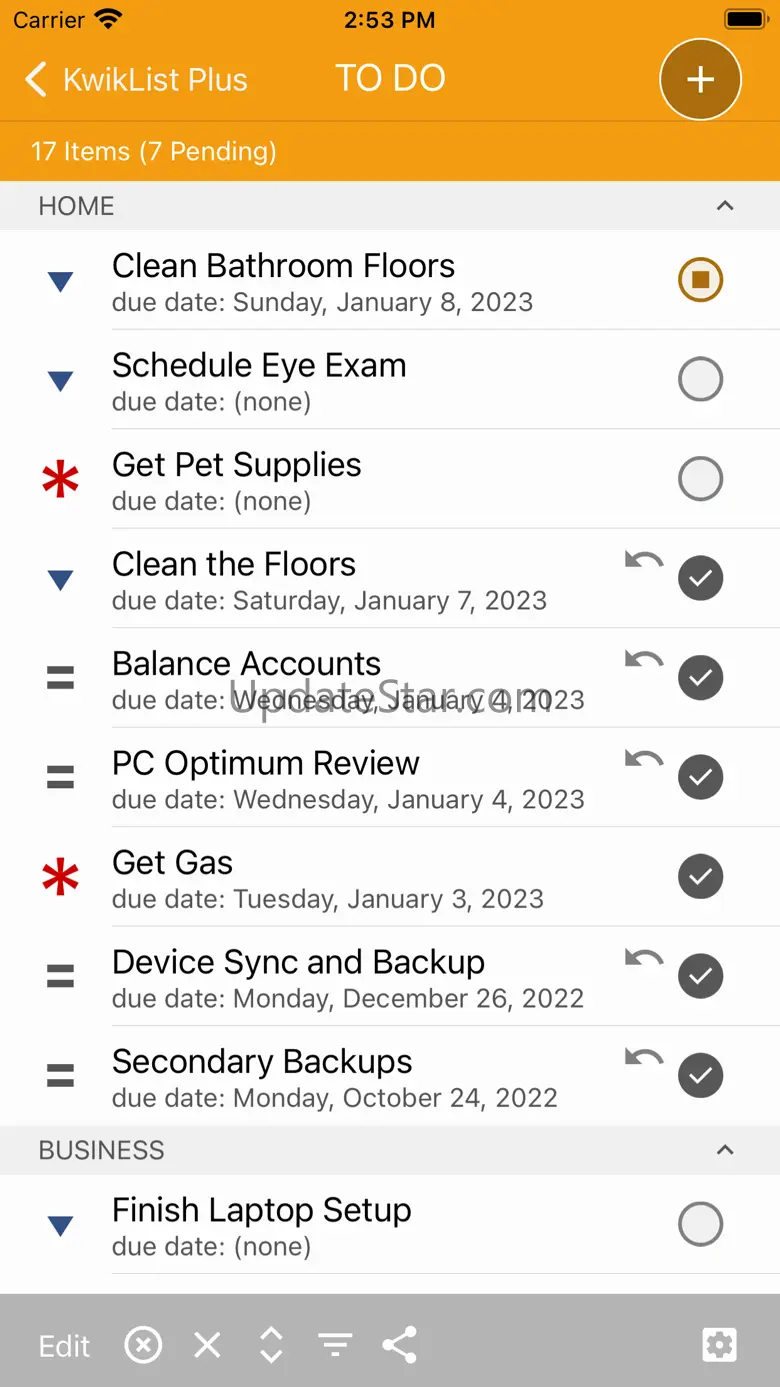Open the filter options
The image size is (780, 1387).
point(335,1346)
